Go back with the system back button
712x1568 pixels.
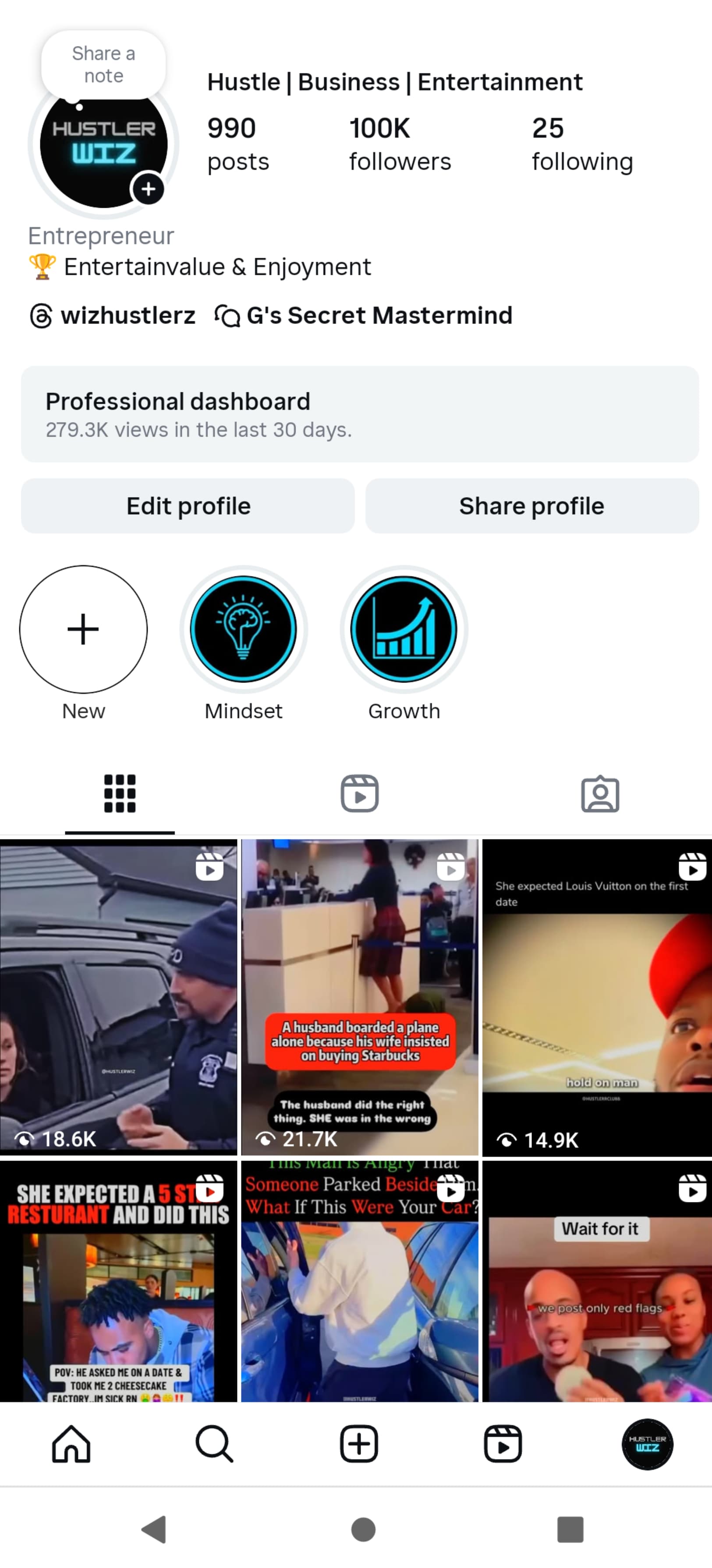coord(155,1529)
